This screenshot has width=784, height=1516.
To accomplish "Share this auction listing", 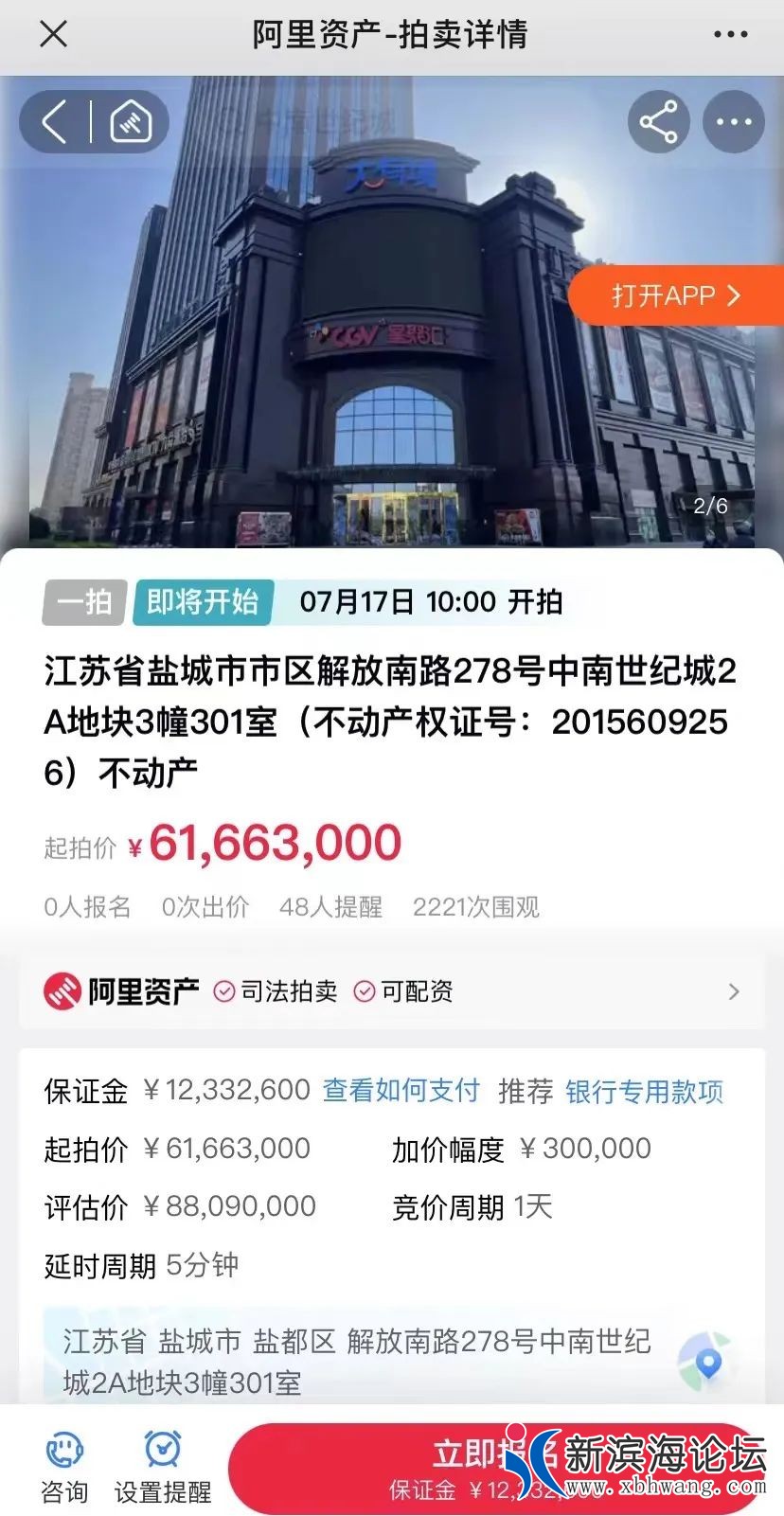I will click(x=658, y=122).
